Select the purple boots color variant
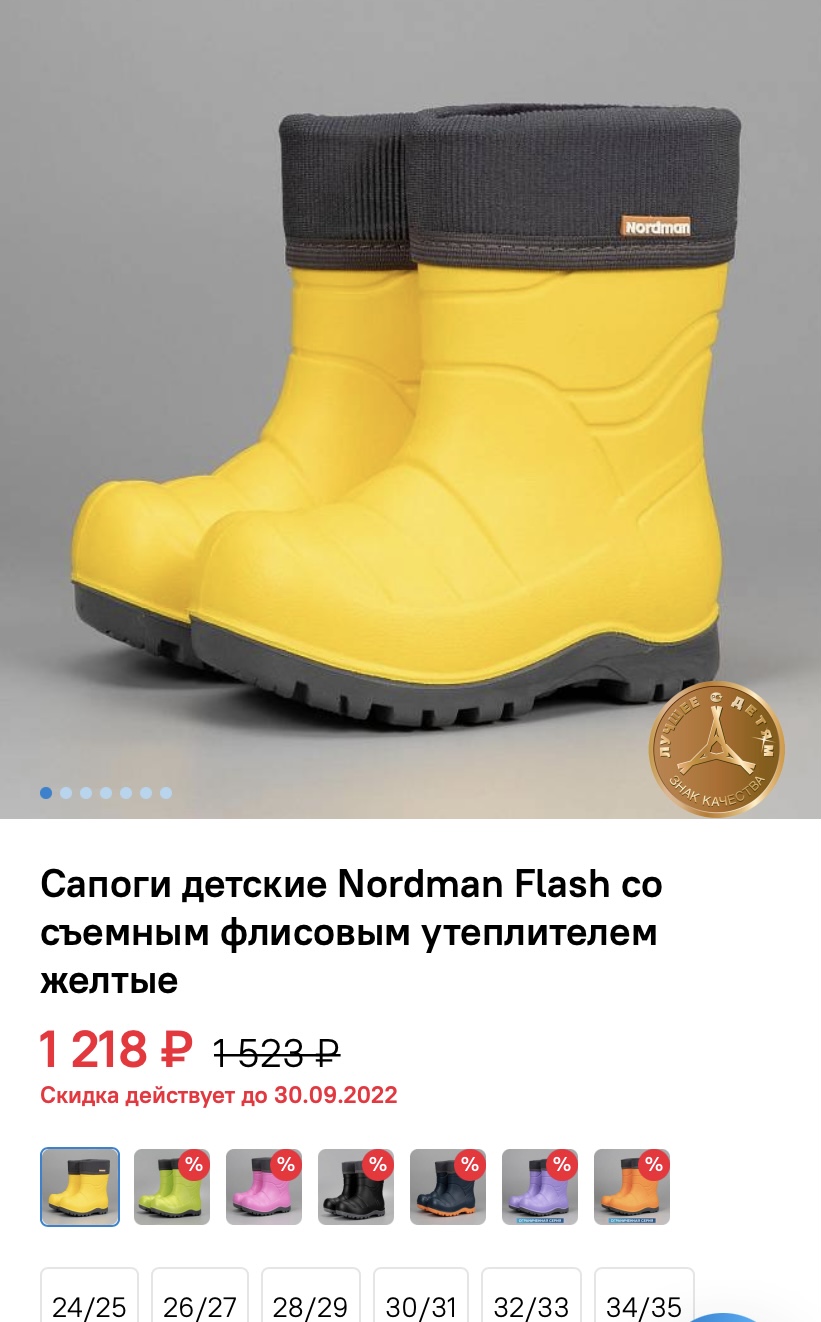 540,1187
